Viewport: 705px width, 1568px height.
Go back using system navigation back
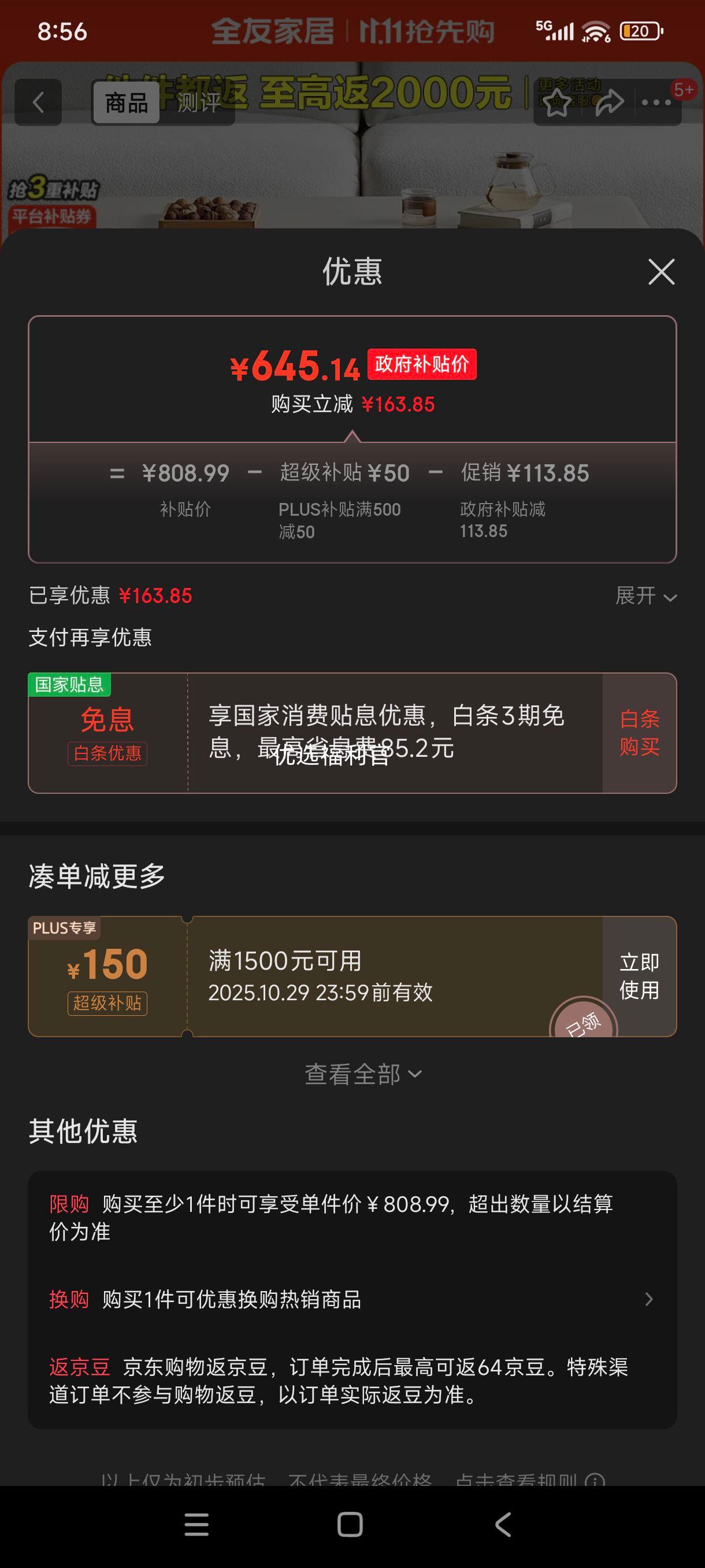pos(503,1525)
